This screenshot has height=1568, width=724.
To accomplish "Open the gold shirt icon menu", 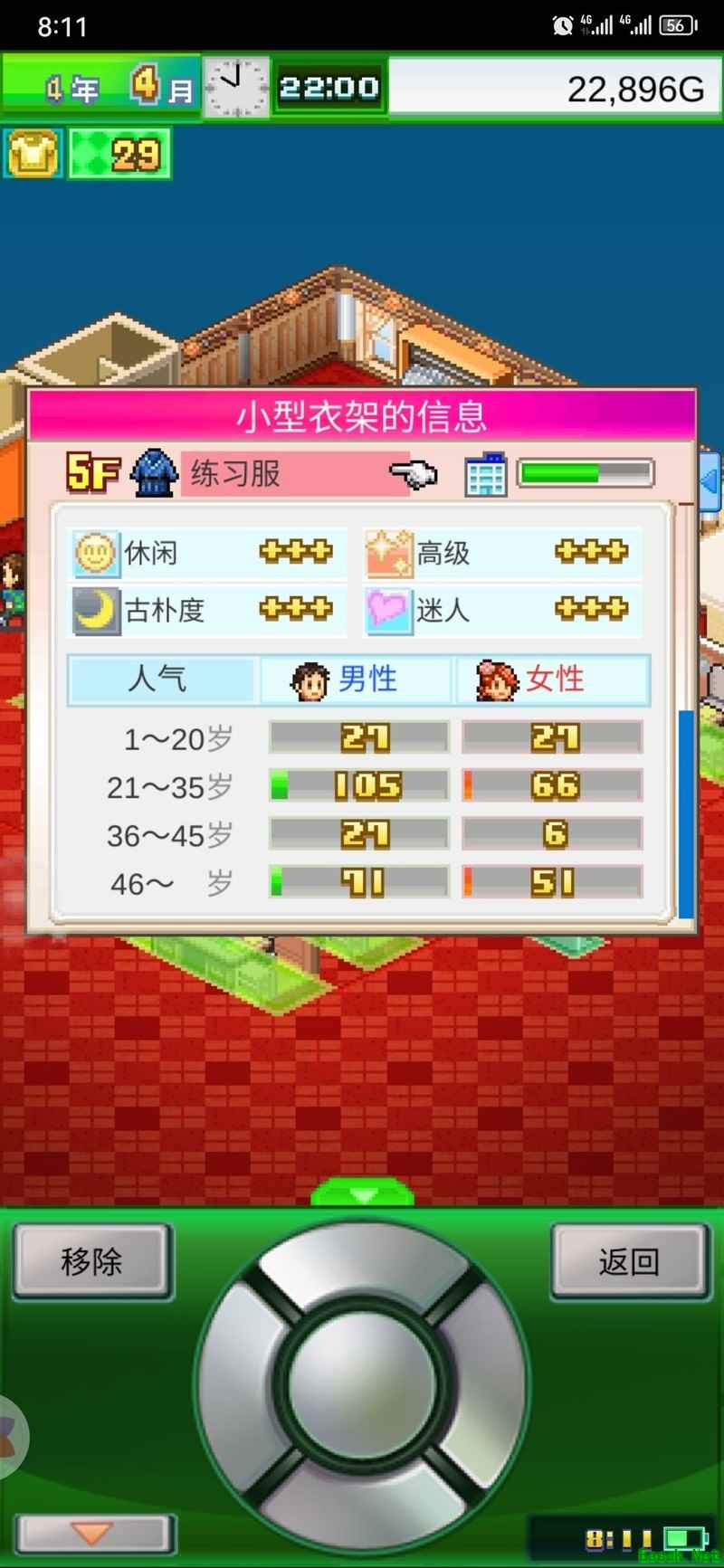I will 33,153.
